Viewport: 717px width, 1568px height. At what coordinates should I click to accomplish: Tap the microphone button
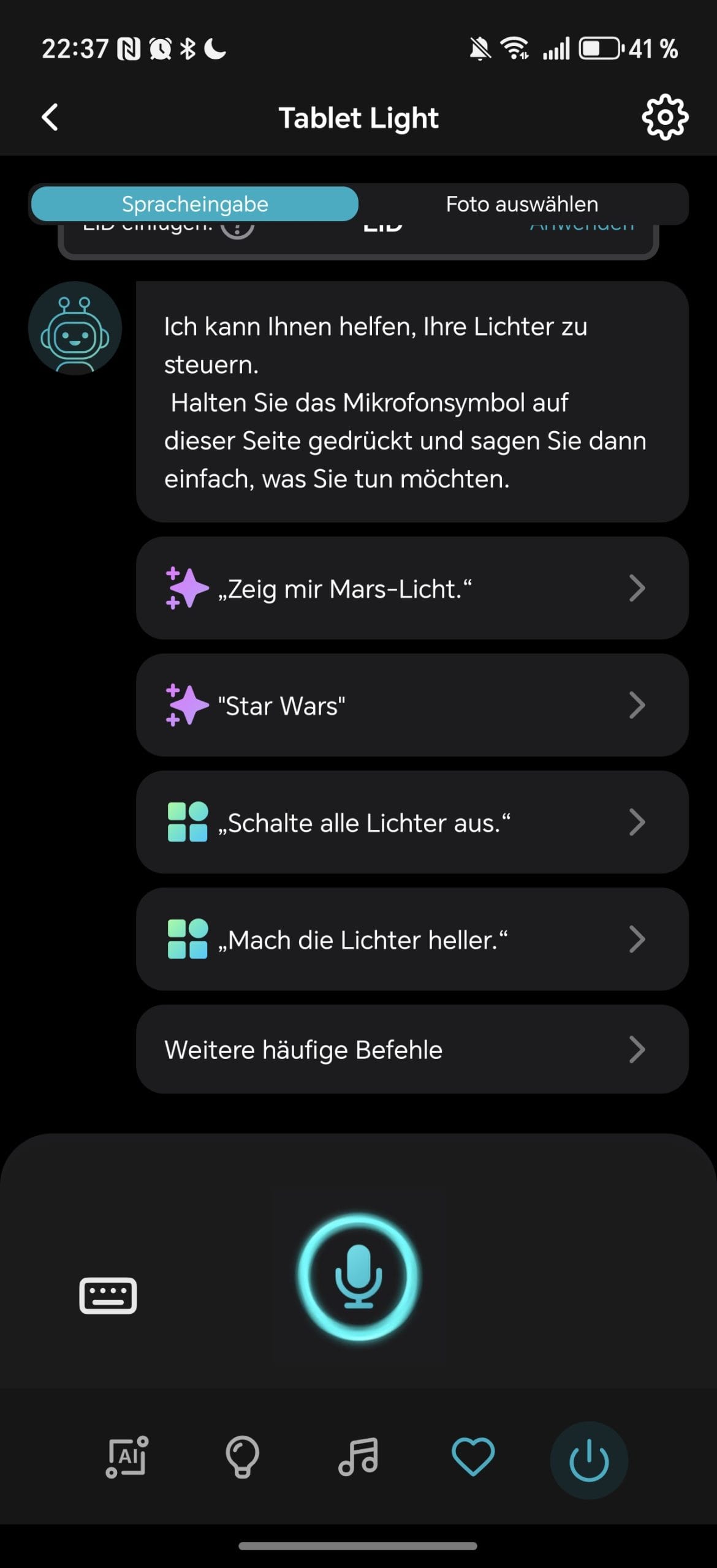(358, 1277)
